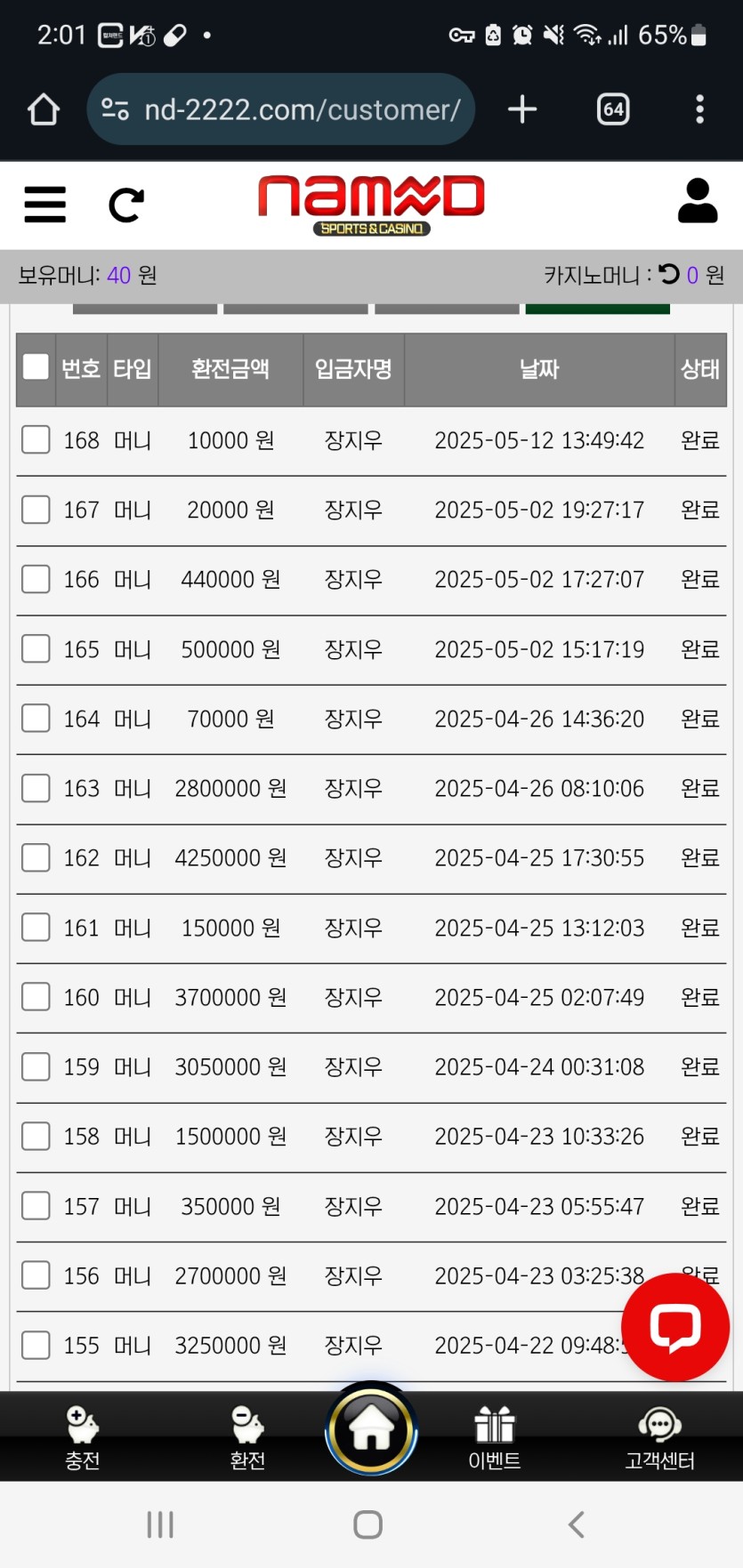Viewport: 743px width, 1568px height.
Task: View the 64 open browser tabs
Action: [613, 109]
